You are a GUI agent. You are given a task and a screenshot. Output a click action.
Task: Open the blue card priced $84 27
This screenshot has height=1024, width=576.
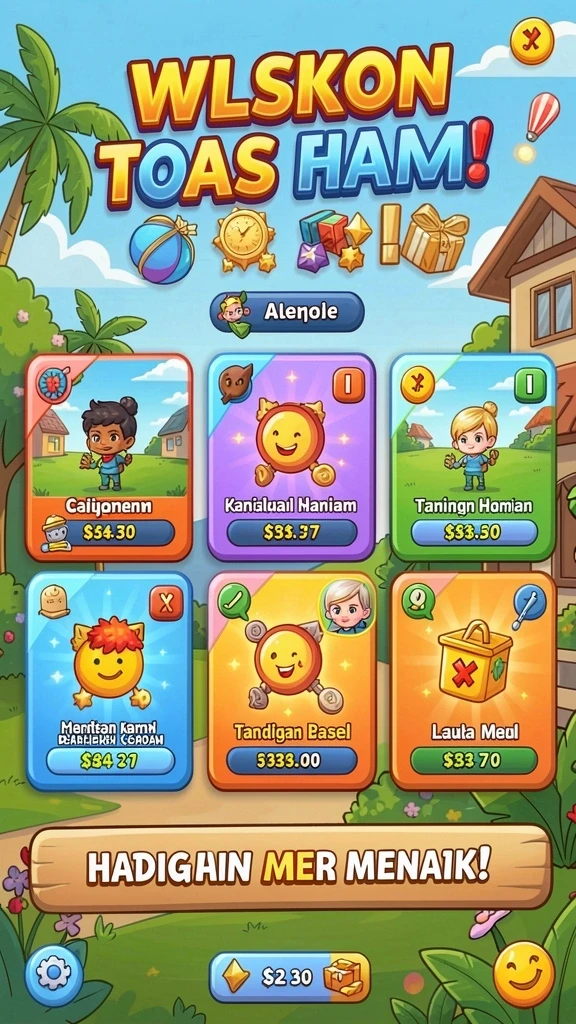(x=109, y=680)
